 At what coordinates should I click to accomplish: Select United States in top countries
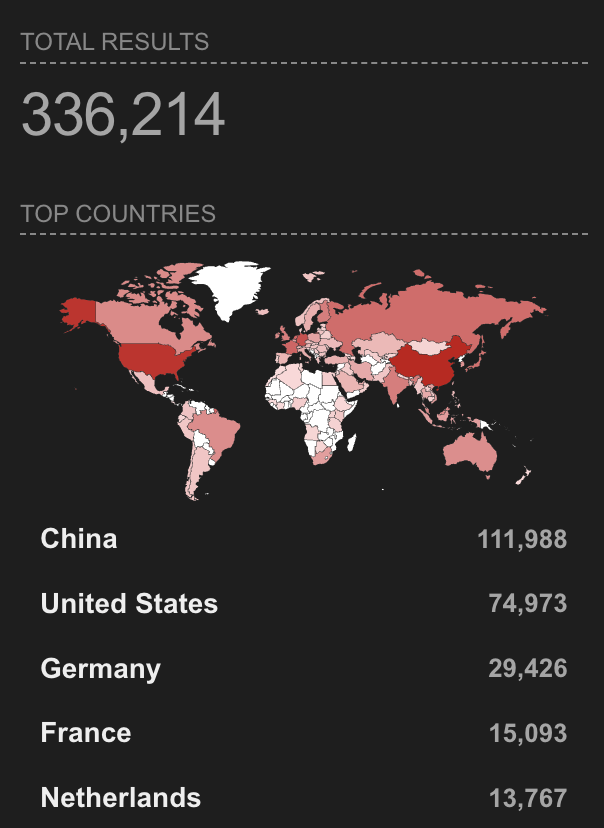click(x=129, y=604)
